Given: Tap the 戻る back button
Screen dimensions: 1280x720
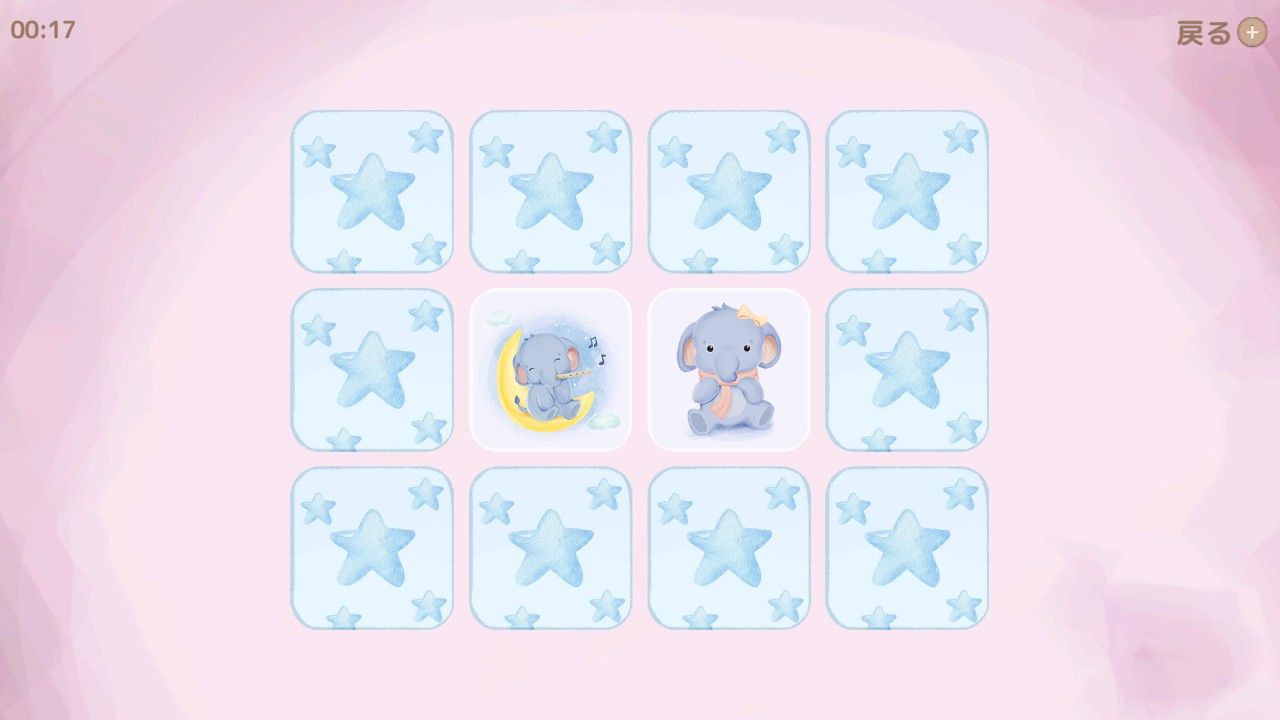Looking at the screenshot, I should click(x=1221, y=33).
